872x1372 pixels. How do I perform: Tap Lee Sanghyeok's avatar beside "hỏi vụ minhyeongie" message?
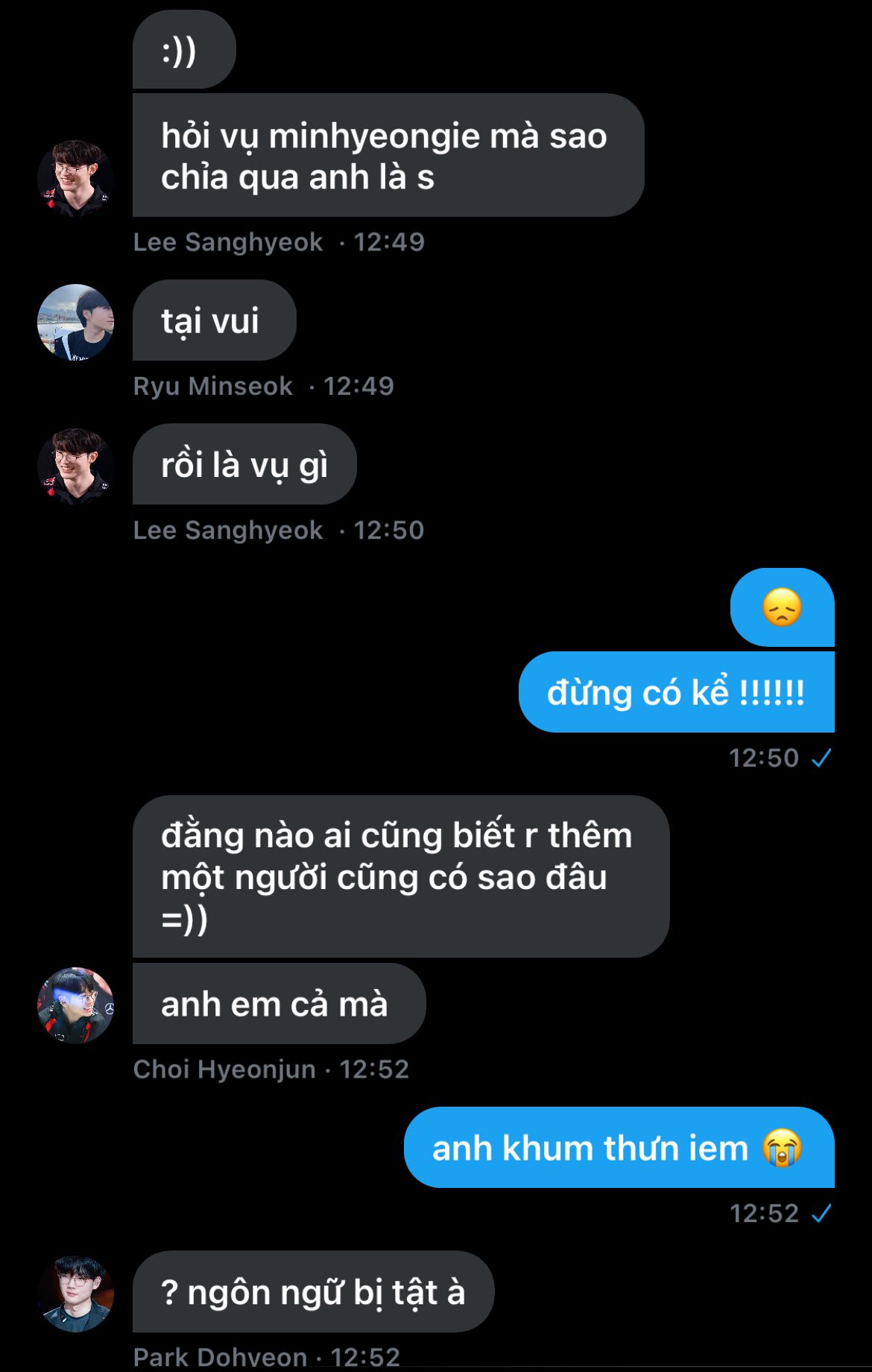[75, 178]
